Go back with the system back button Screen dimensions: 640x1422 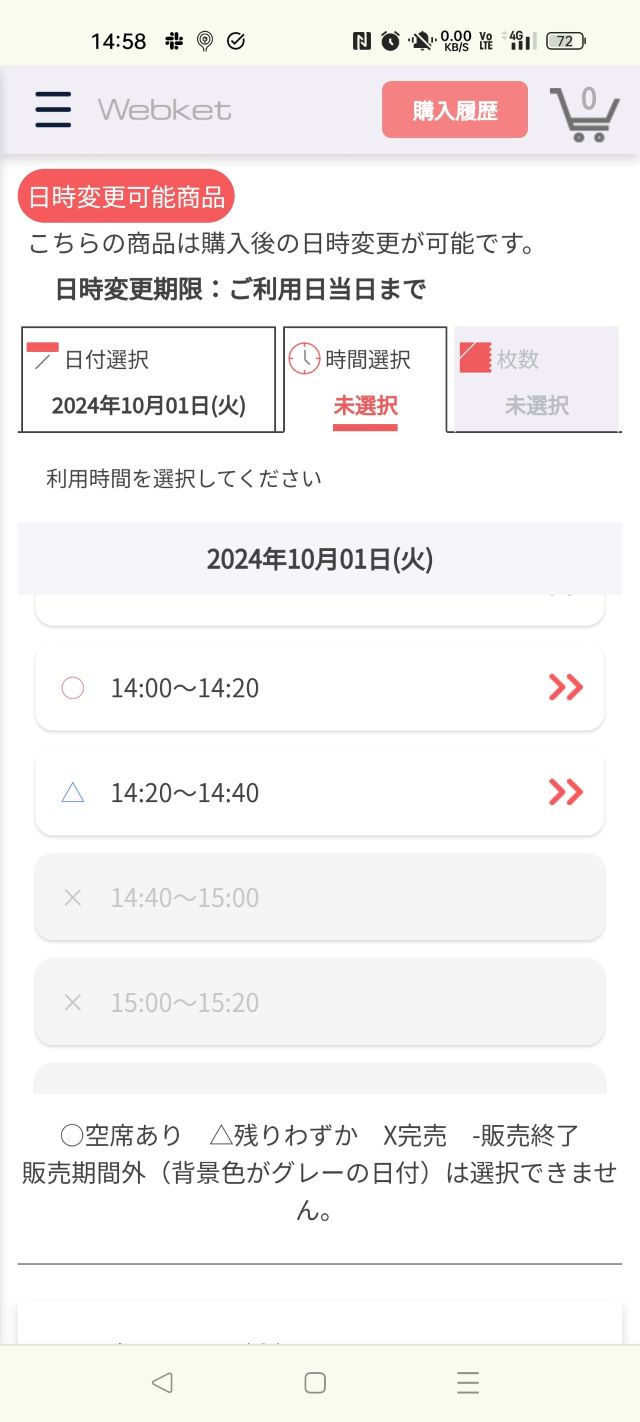pos(162,1383)
